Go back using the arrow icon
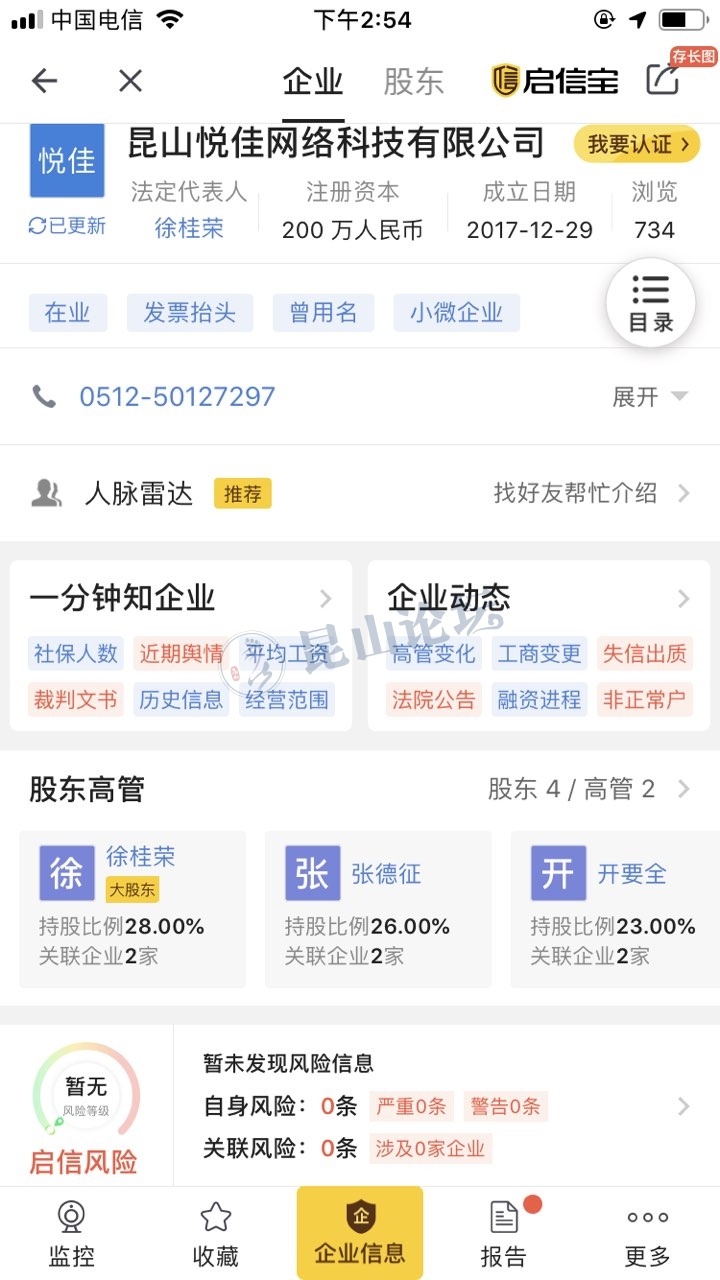The height and width of the screenshot is (1280, 720). point(45,81)
